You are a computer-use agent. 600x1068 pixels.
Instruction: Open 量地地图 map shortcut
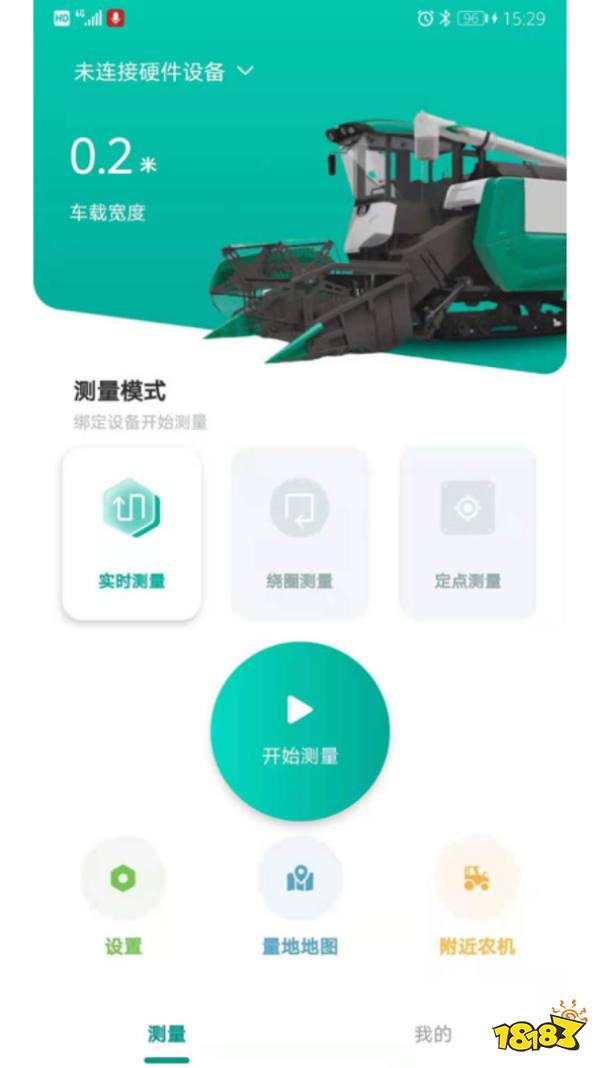(299, 896)
